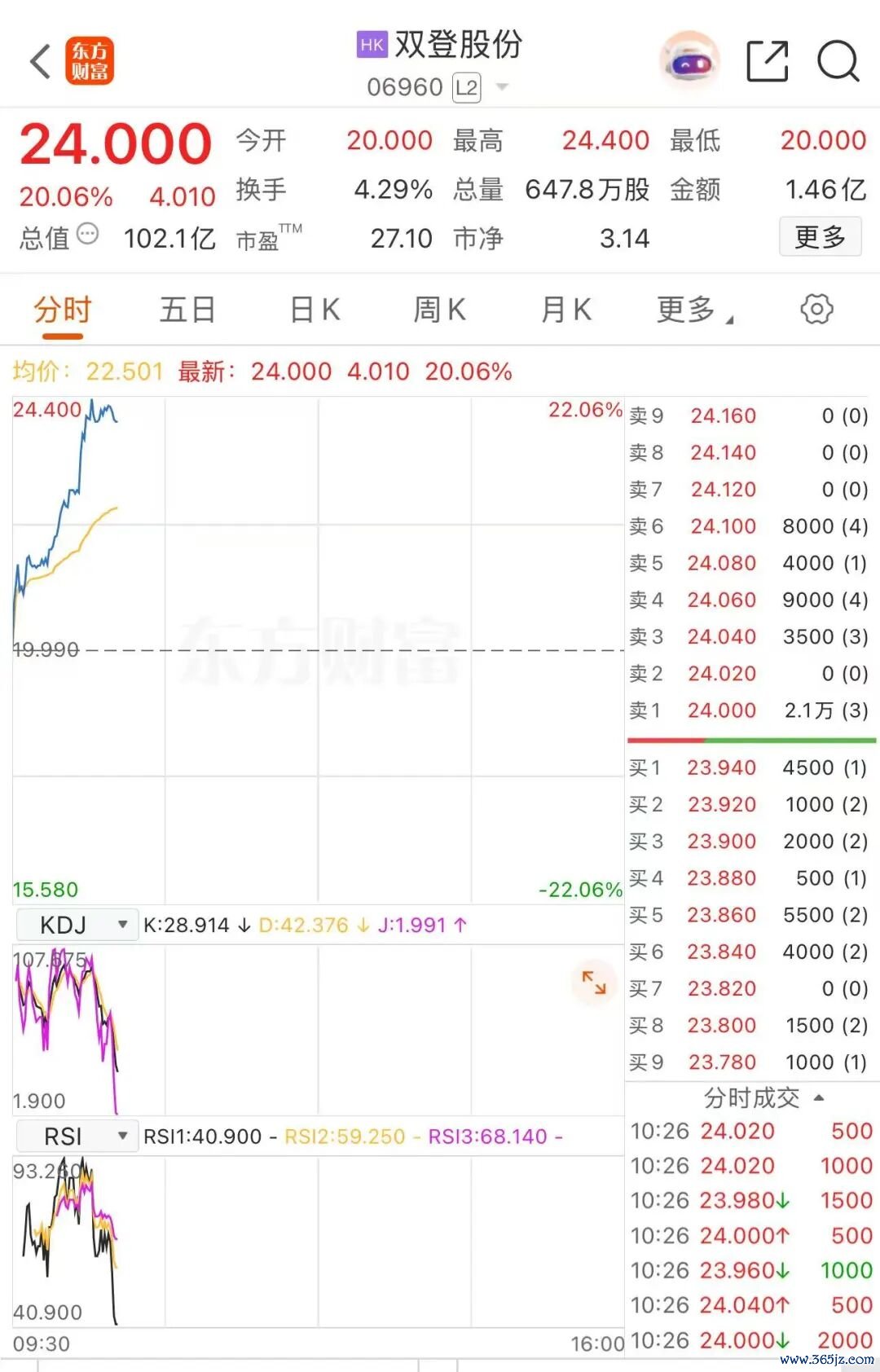The width and height of the screenshot is (880, 1372).
Task: Switch to the 月K chart tab
Action: click(565, 310)
